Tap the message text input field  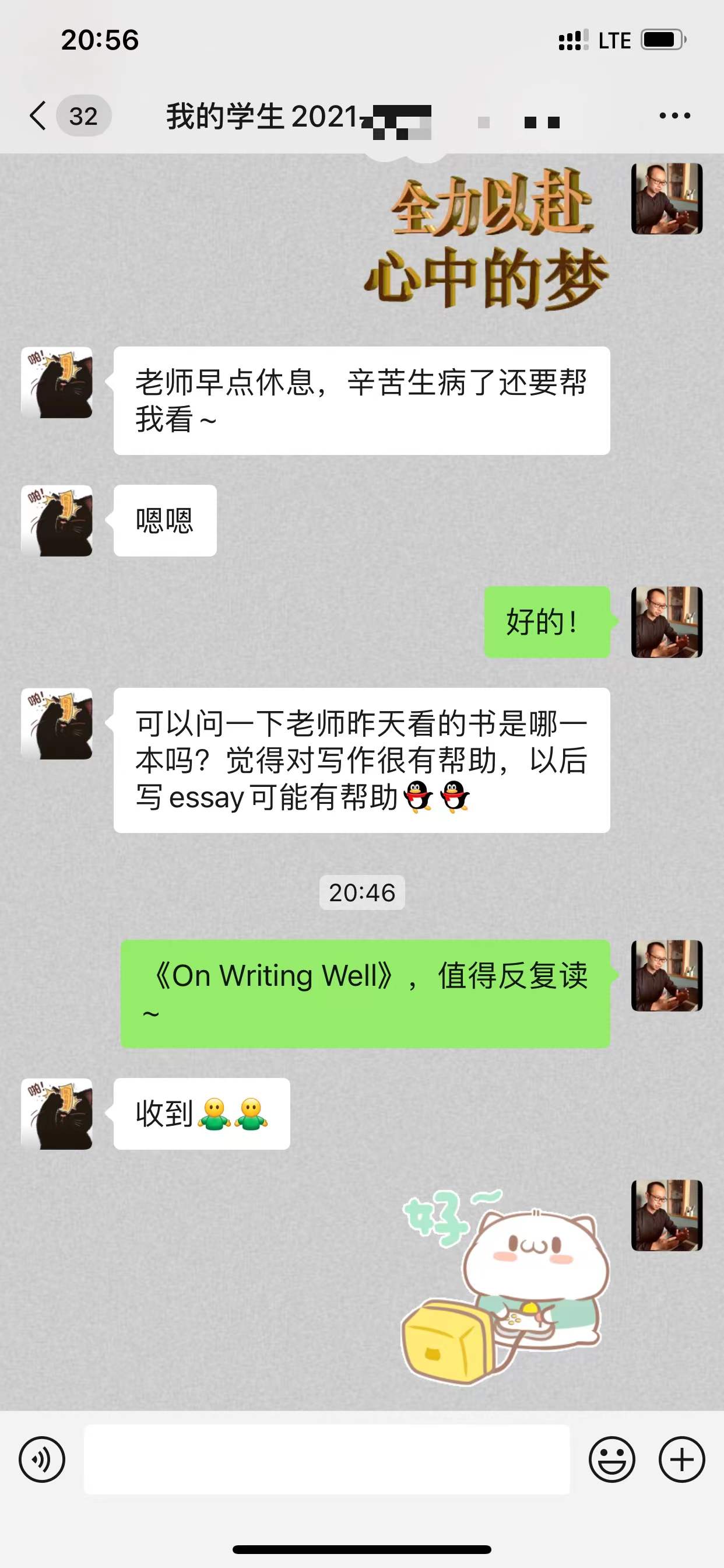326,1459
